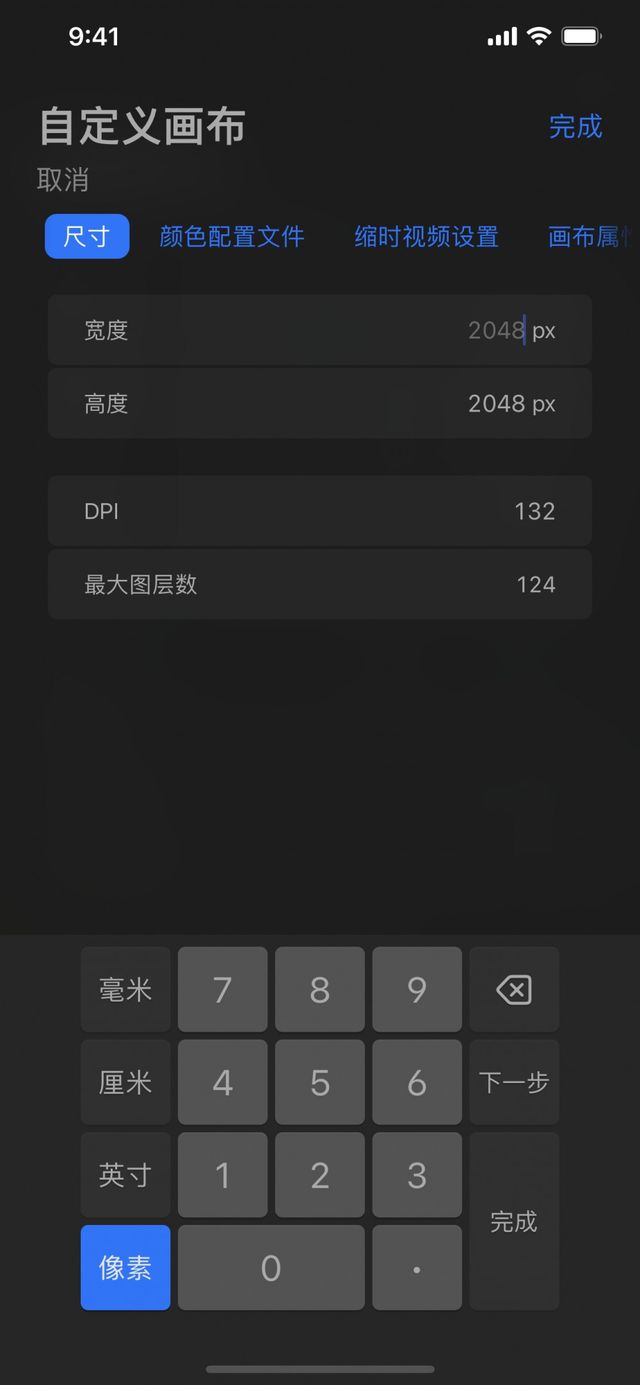Tap 完成 on the keypad
Screen dimensions: 640x1385
pos(514,1221)
